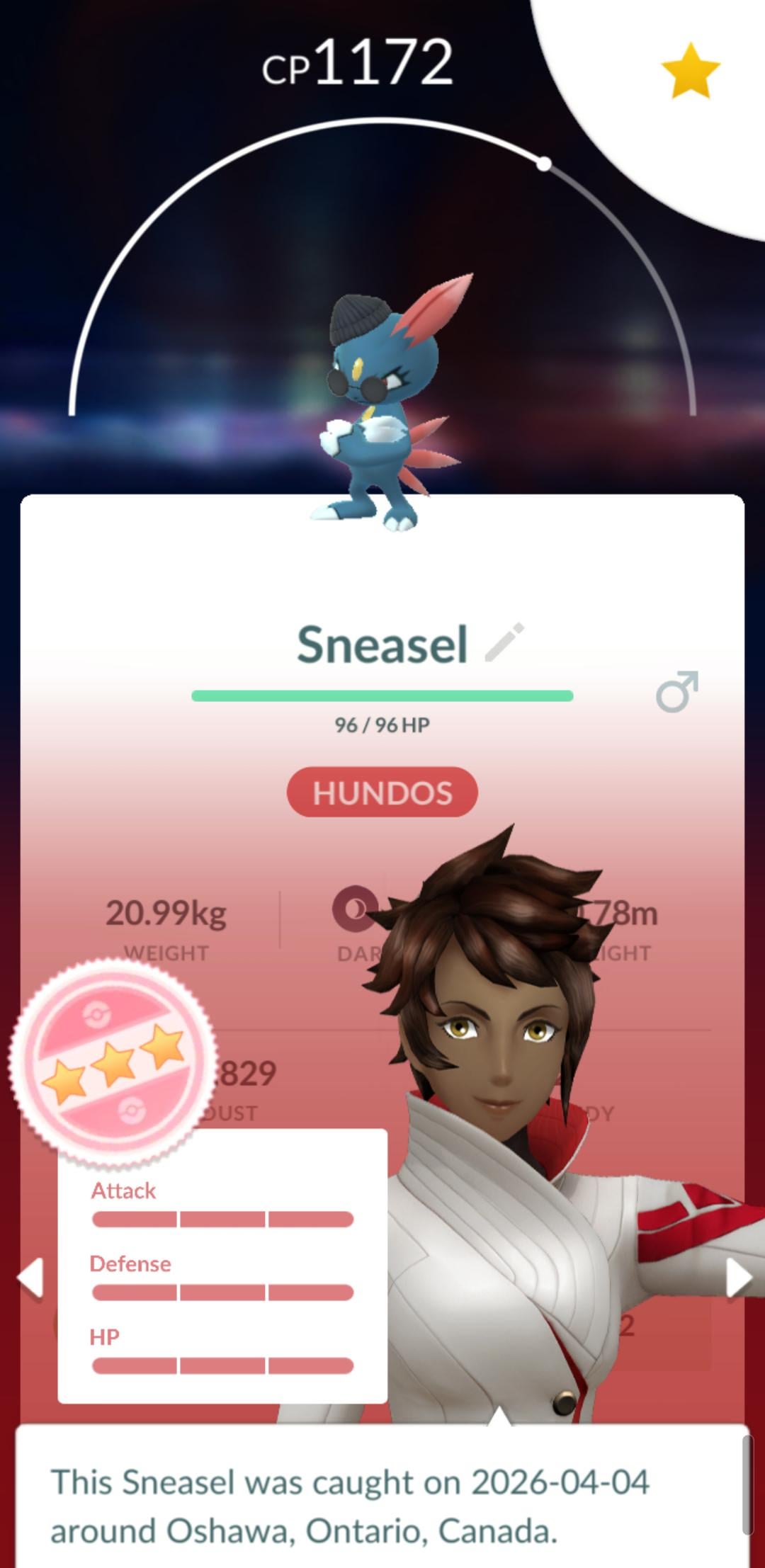Open the HUNDOS tag
This screenshot has height=1568, width=765.
click(x=382, y=792)
